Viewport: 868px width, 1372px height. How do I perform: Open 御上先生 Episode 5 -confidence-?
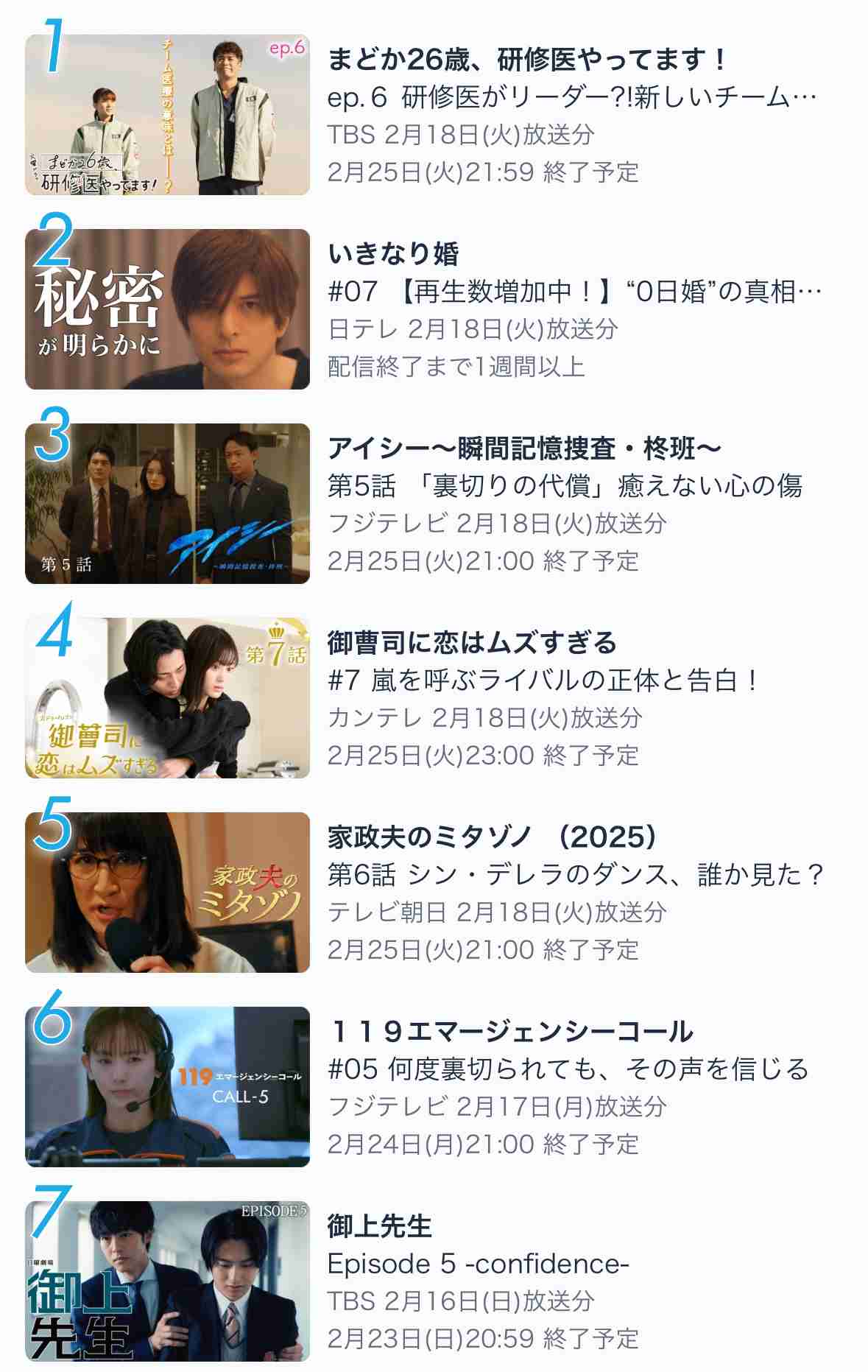(x=167, y=1281)
